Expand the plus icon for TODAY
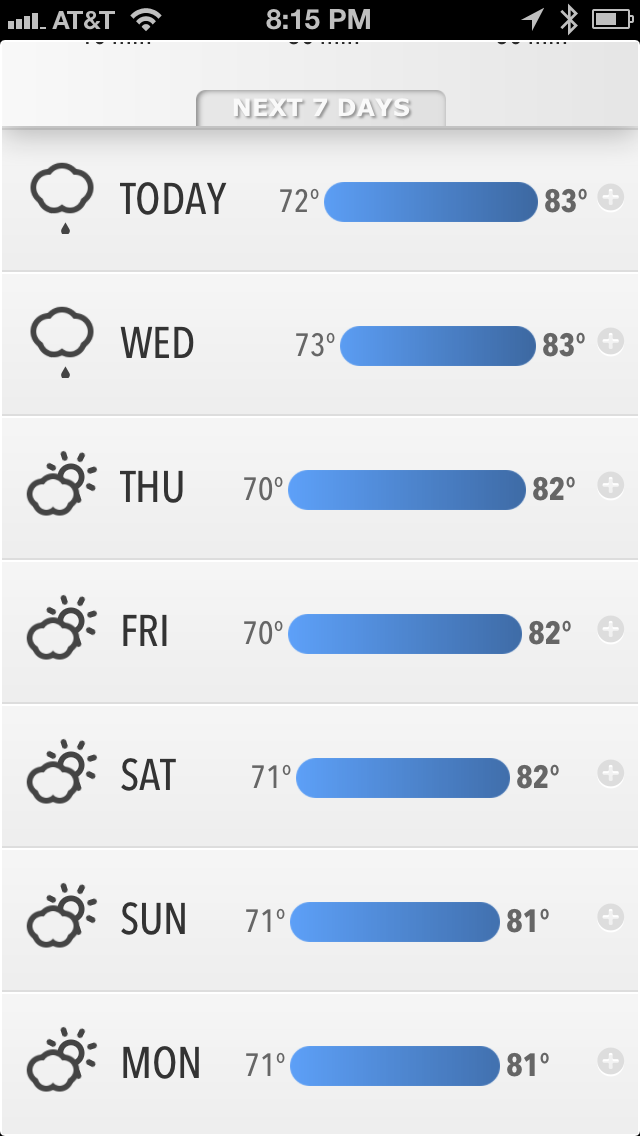 610,198
